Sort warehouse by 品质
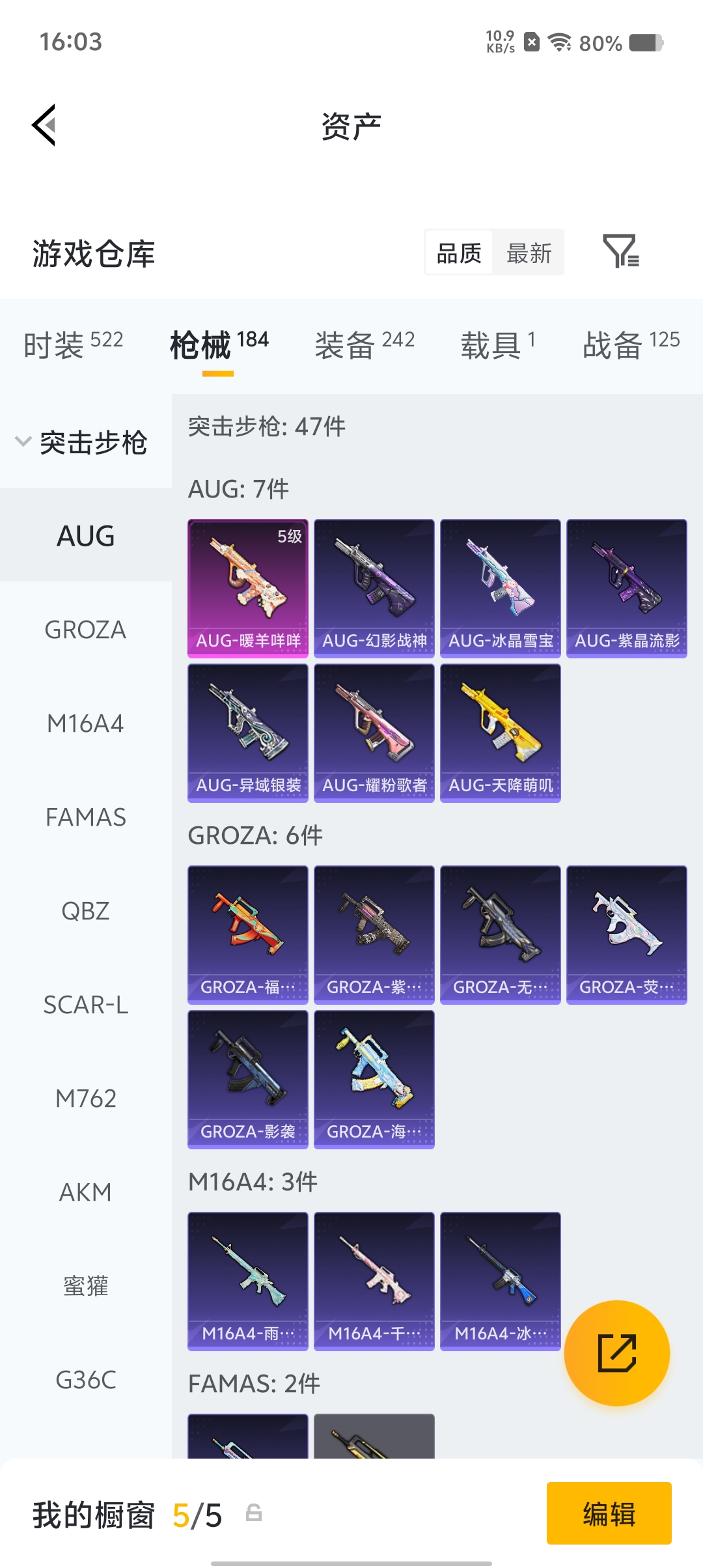This screenshot has width=703, height=1568. (x=458, y=253)
